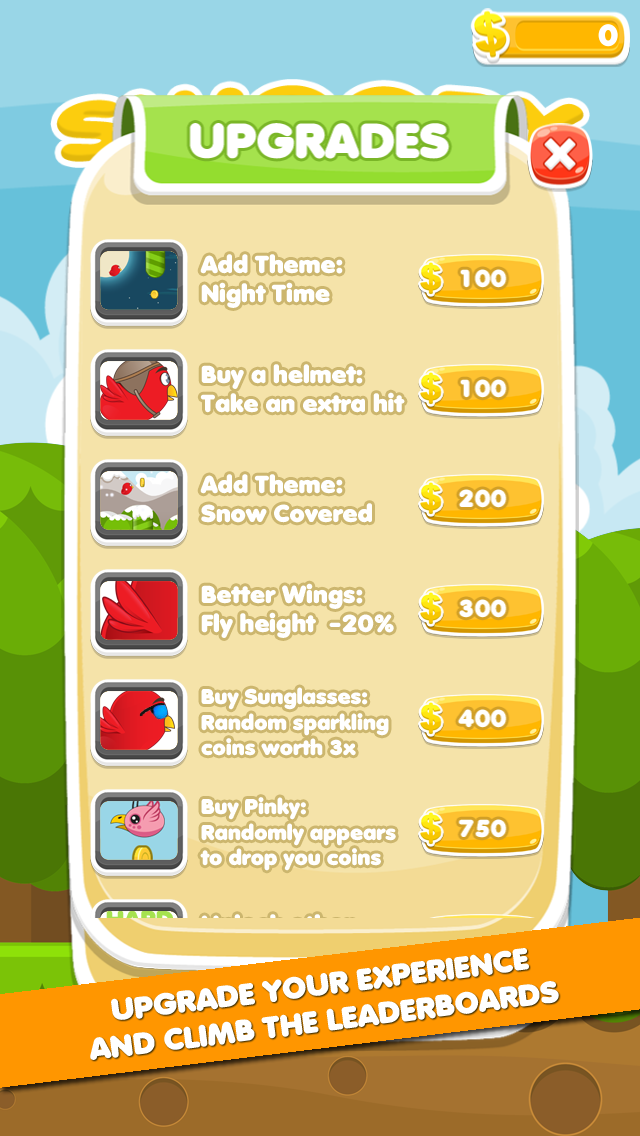
Task: Close the Upgrades dialog
Action: (x=560, y=154)
